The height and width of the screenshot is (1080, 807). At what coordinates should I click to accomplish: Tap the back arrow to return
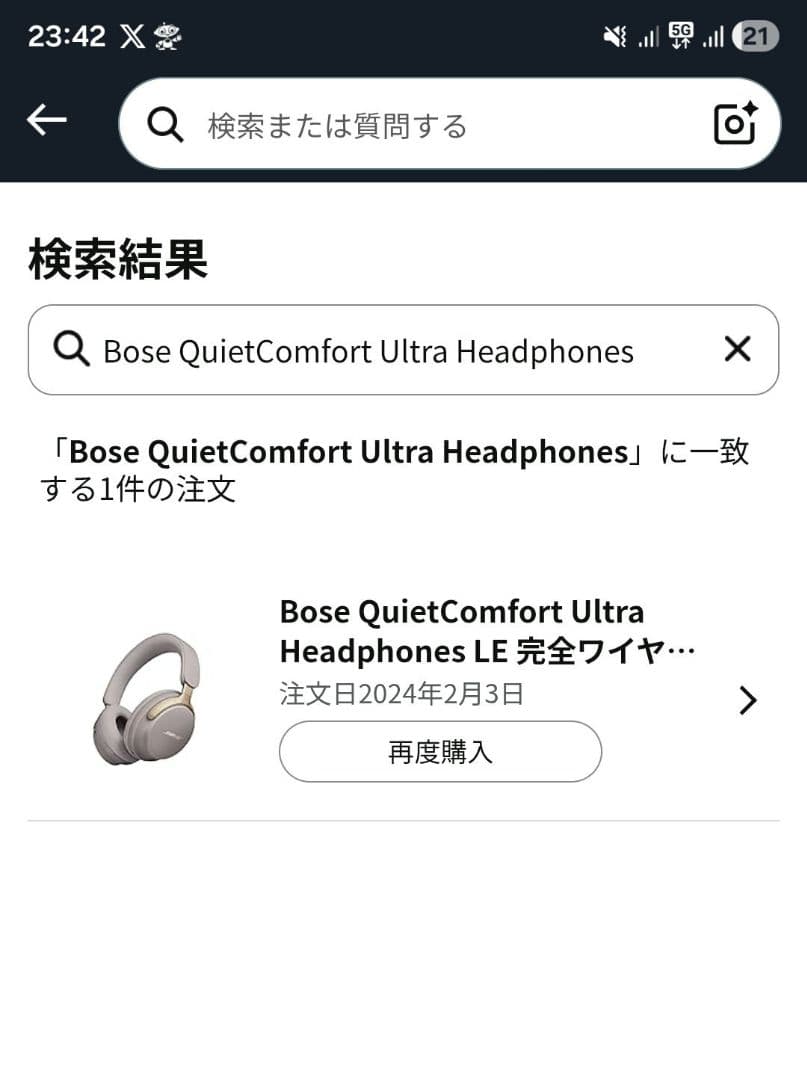click(x=45, y=119)
